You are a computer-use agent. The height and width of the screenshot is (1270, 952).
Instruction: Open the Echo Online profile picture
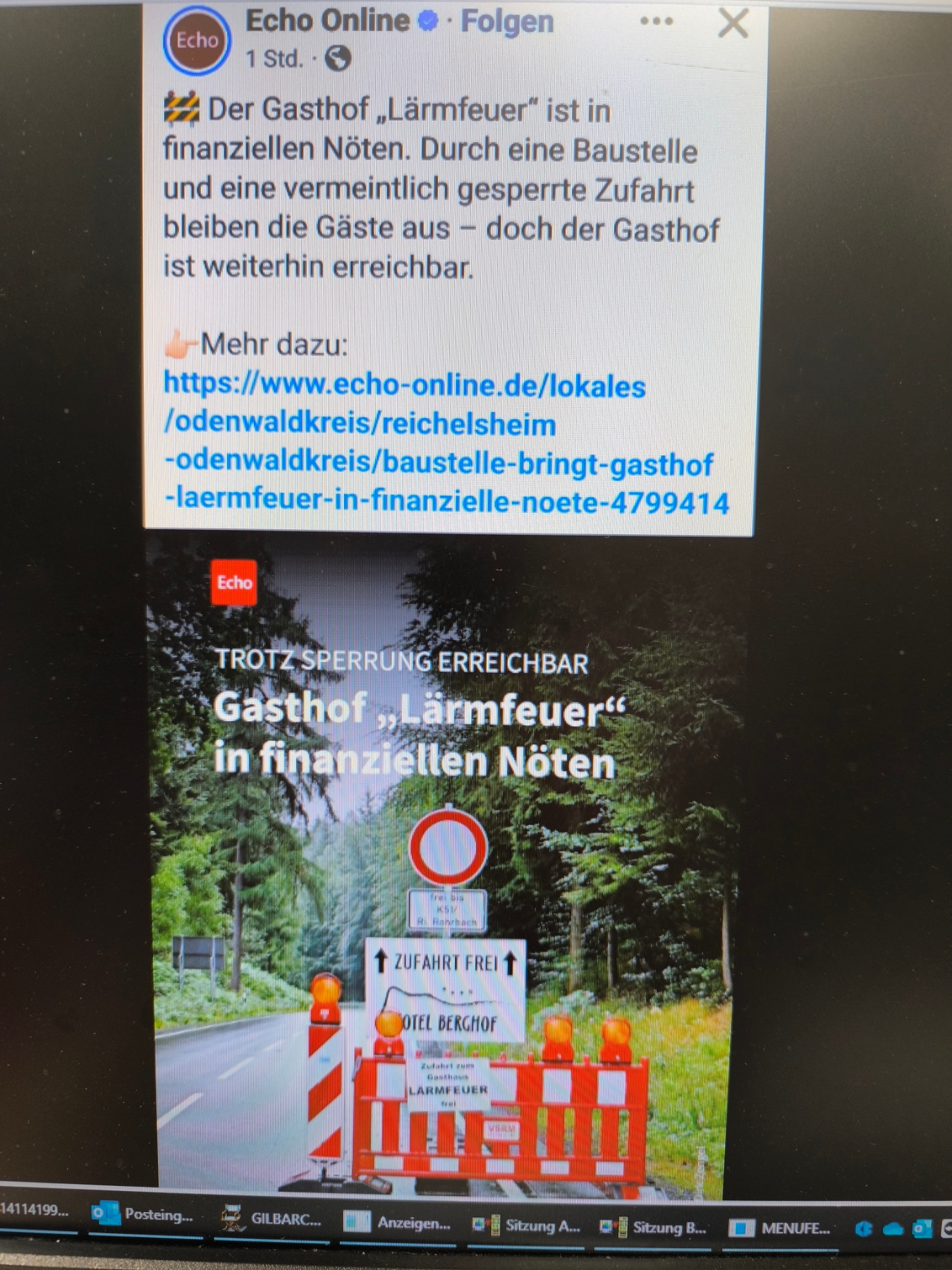(x=197, y=41)
